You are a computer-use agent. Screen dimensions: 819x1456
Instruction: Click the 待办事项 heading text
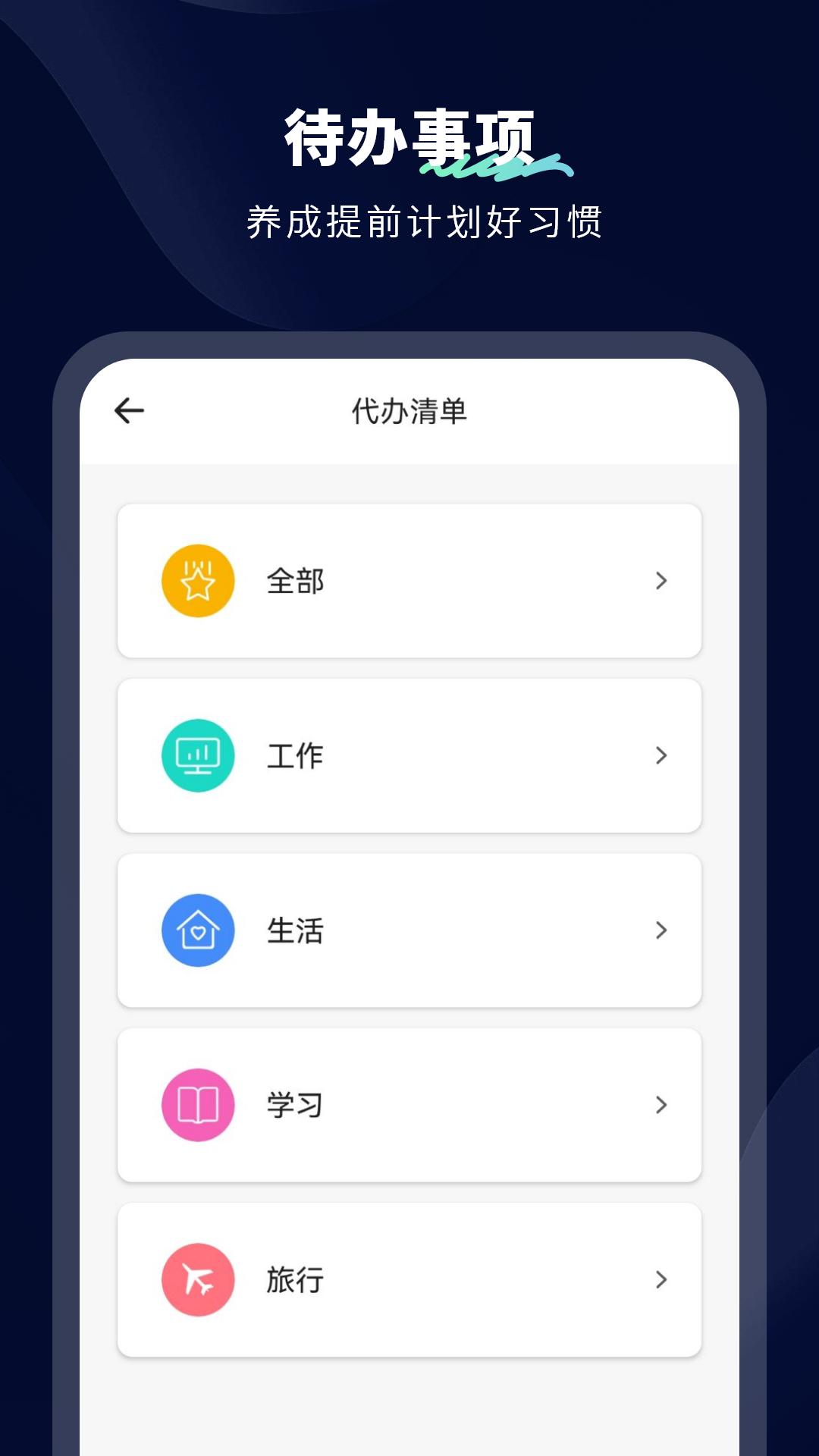409,133
